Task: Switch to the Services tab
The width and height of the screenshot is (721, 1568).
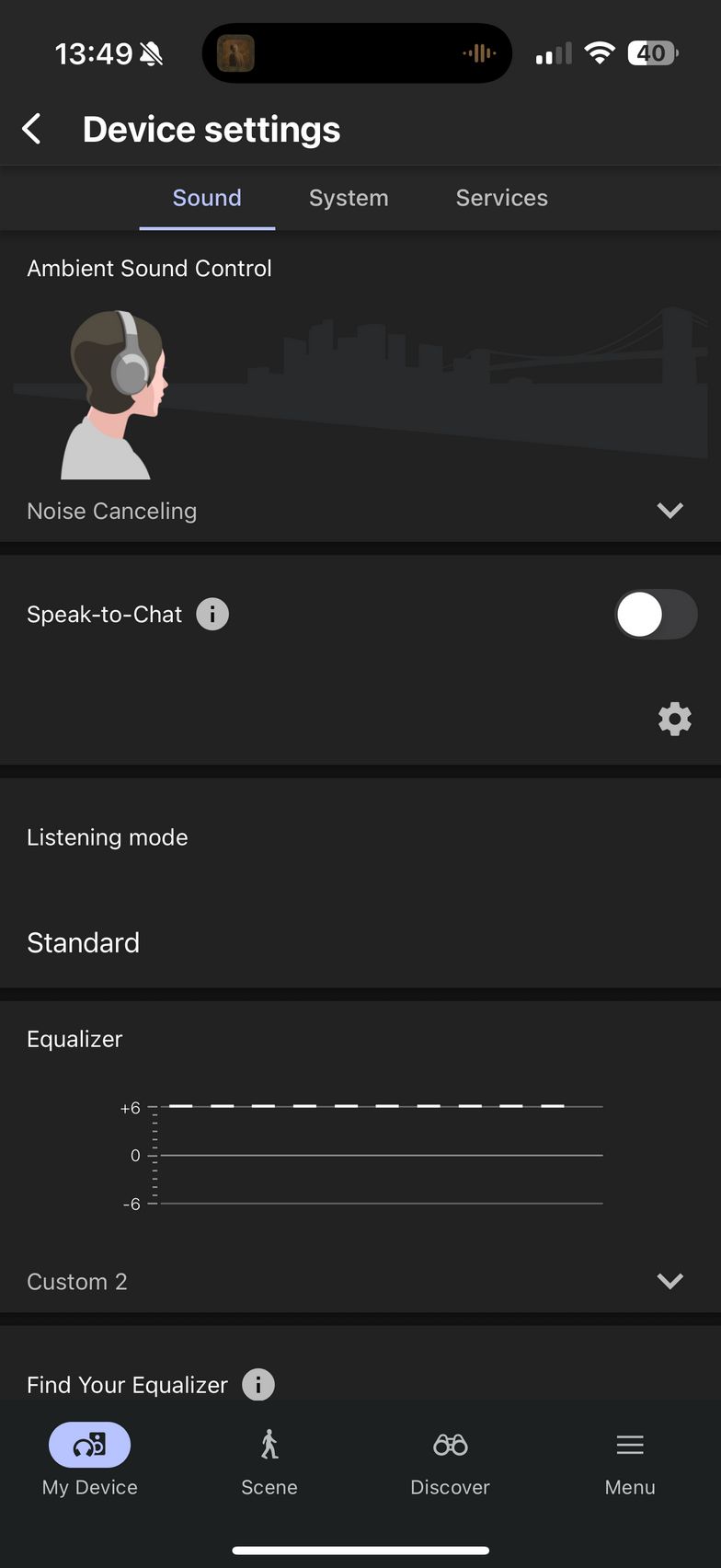Action: (x=502, y=198)
